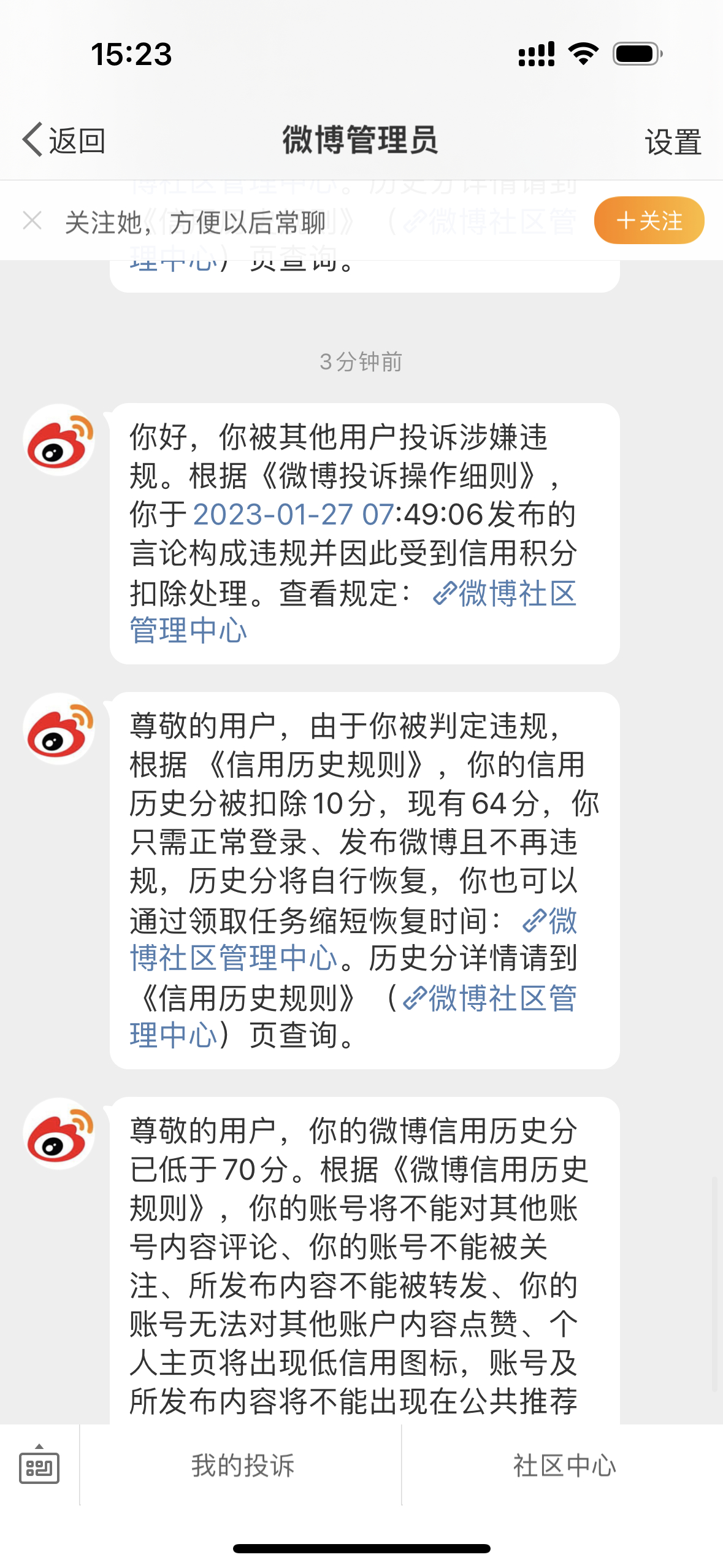Go back using the 返回 button
Viewport: 723px width, 1568px height.
[x=64, y=140]
